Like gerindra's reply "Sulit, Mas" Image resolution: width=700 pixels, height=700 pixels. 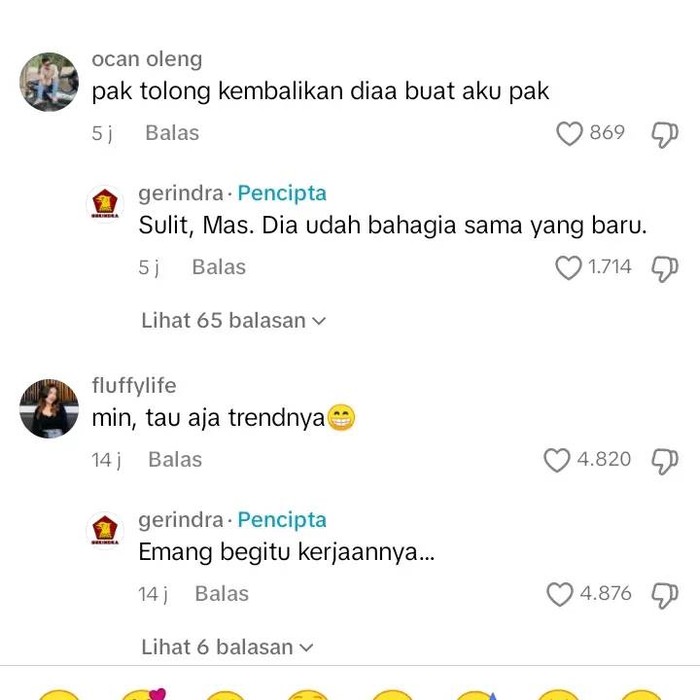[568, 268]
